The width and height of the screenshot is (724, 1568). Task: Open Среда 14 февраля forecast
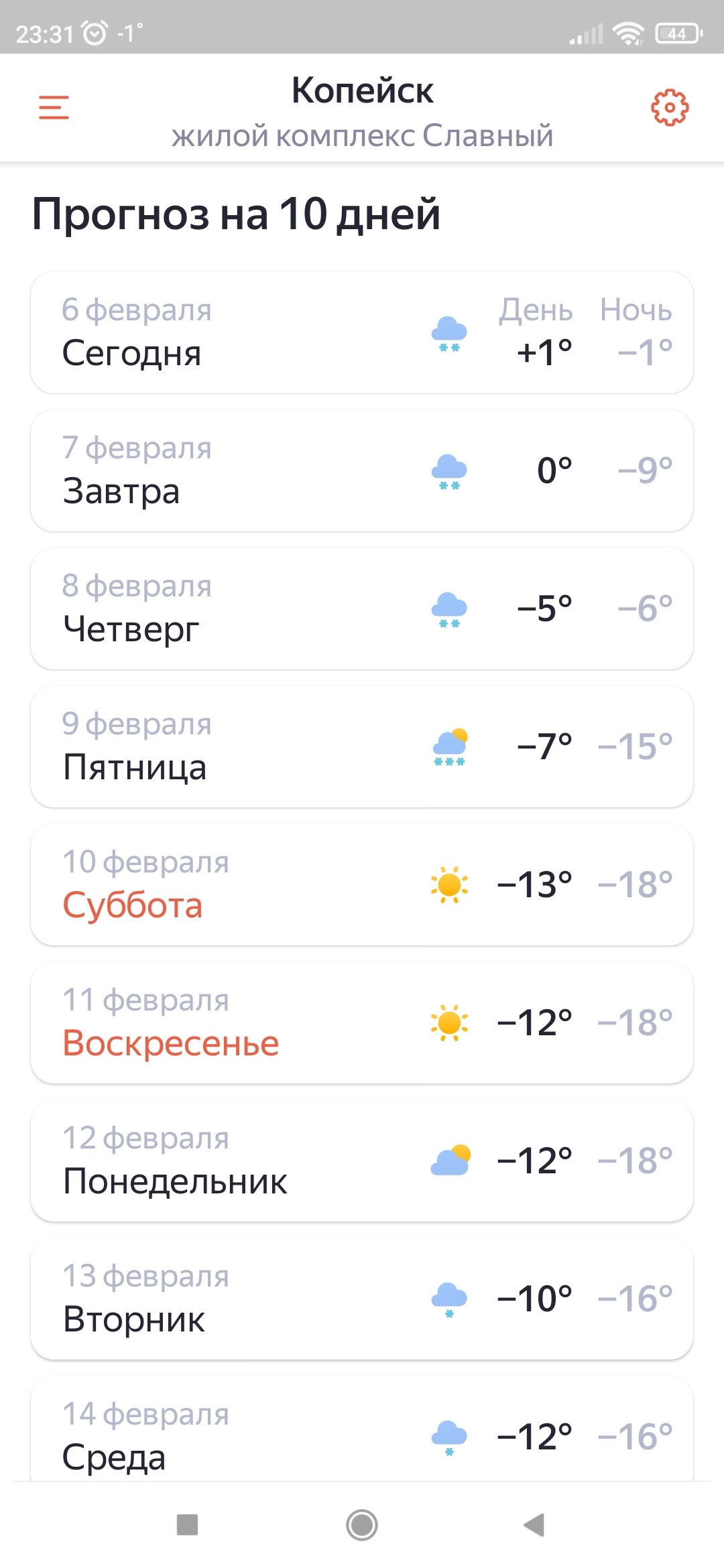362,1434
